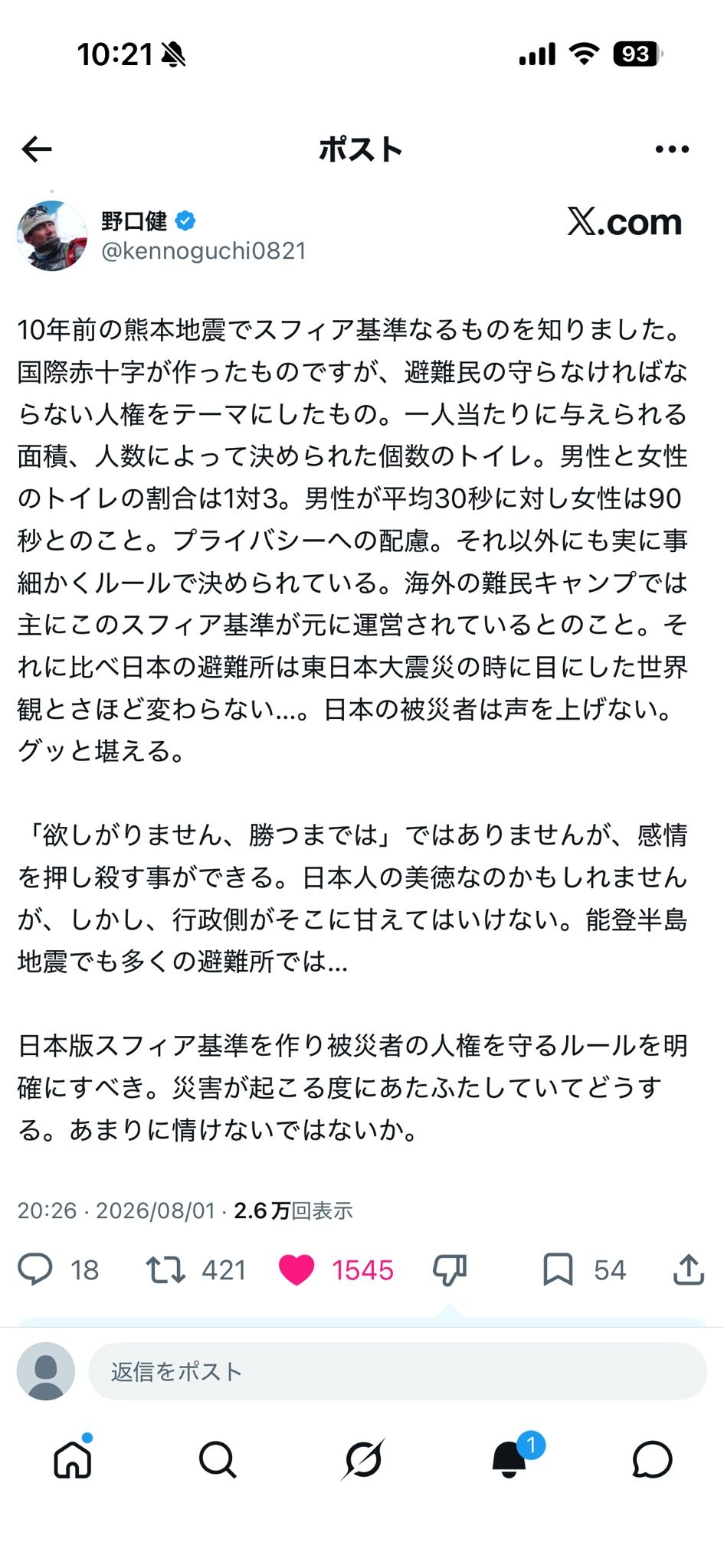Switch to the Search tab
Viewport: 724px width, 1568px height.
pyautogui.click(x=218, y=1459)
